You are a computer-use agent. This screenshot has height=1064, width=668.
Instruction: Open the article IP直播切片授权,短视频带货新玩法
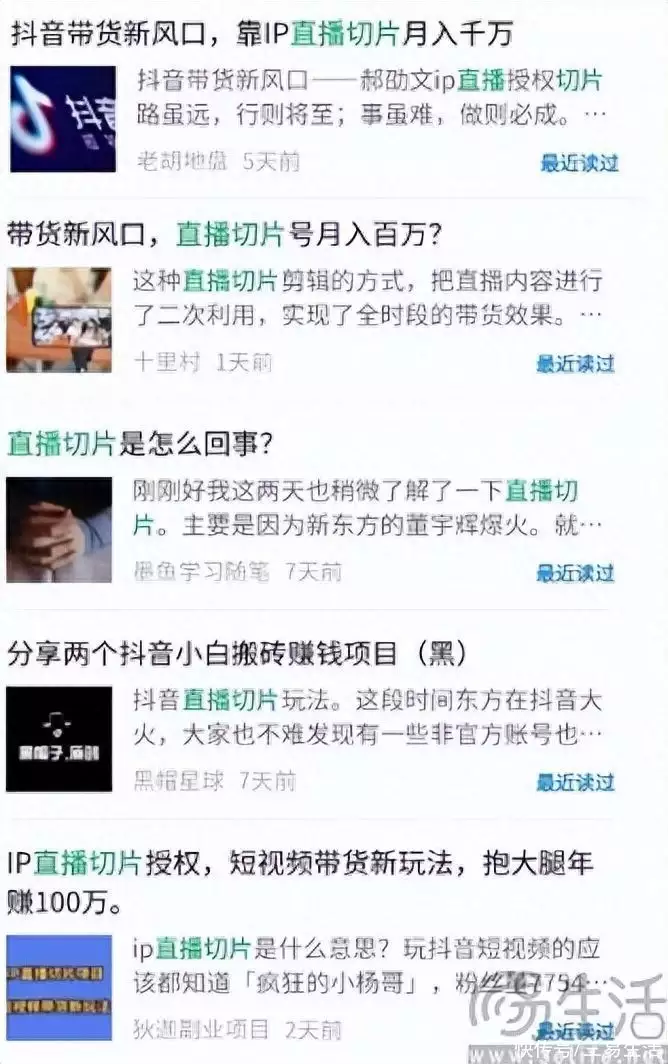point(300,862)
